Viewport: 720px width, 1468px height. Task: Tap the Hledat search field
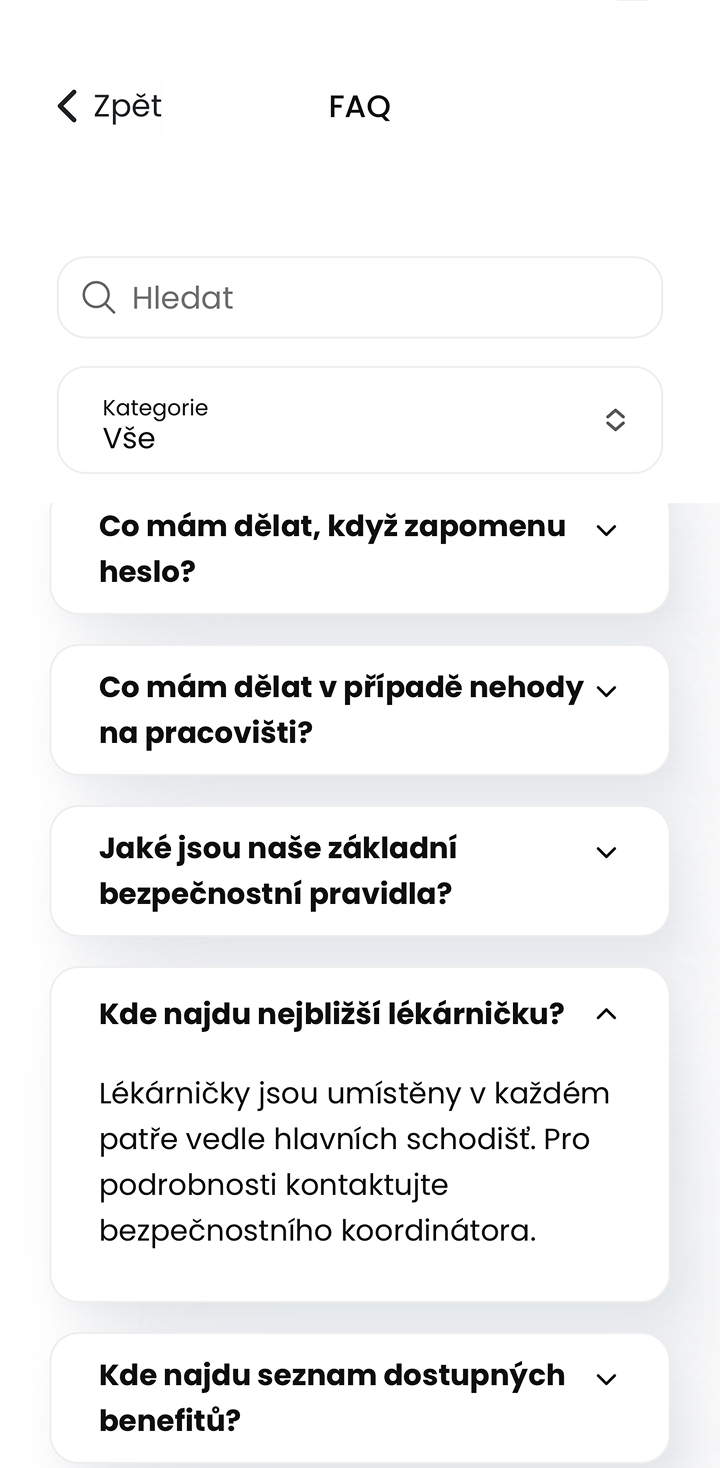[x=360, y=298]
